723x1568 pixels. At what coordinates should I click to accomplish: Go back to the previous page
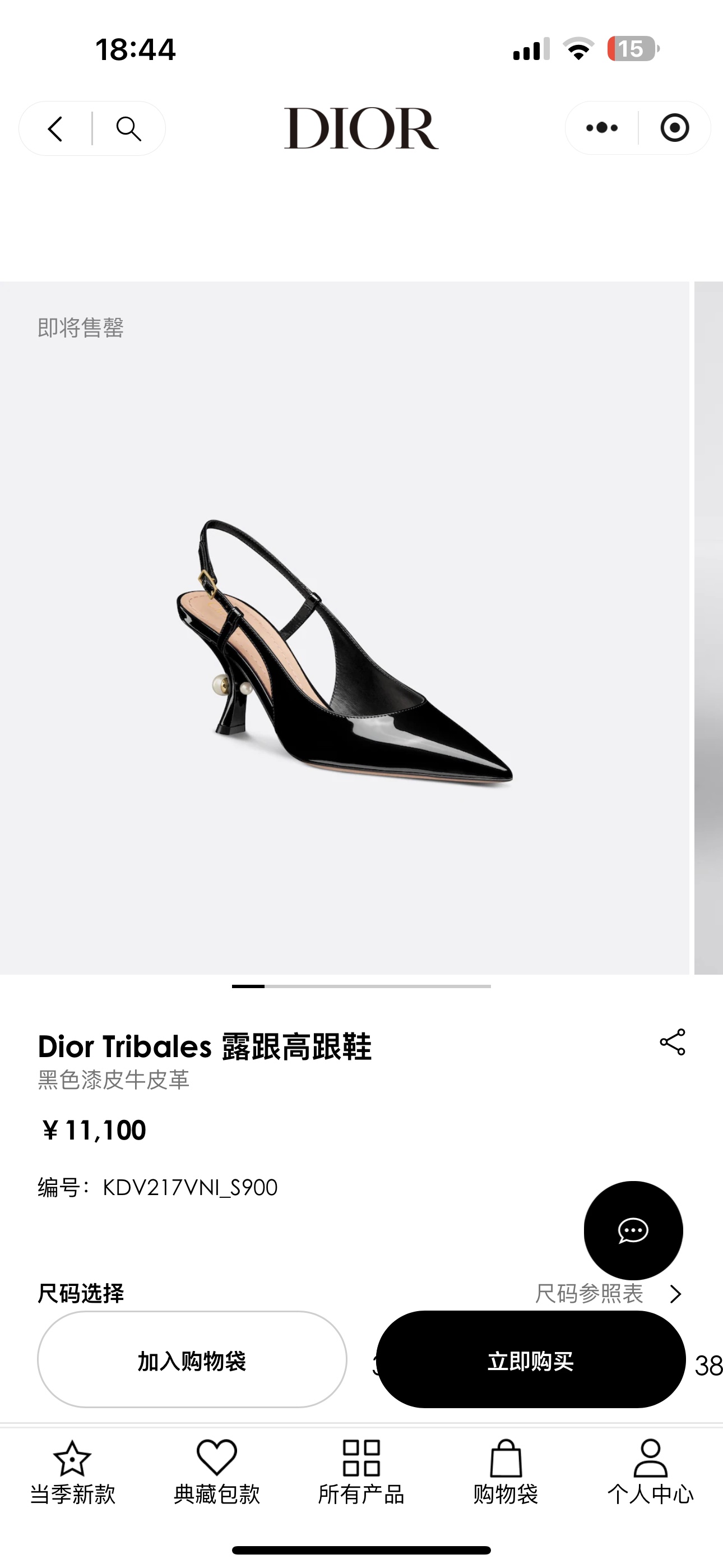[x=55, y=128]
